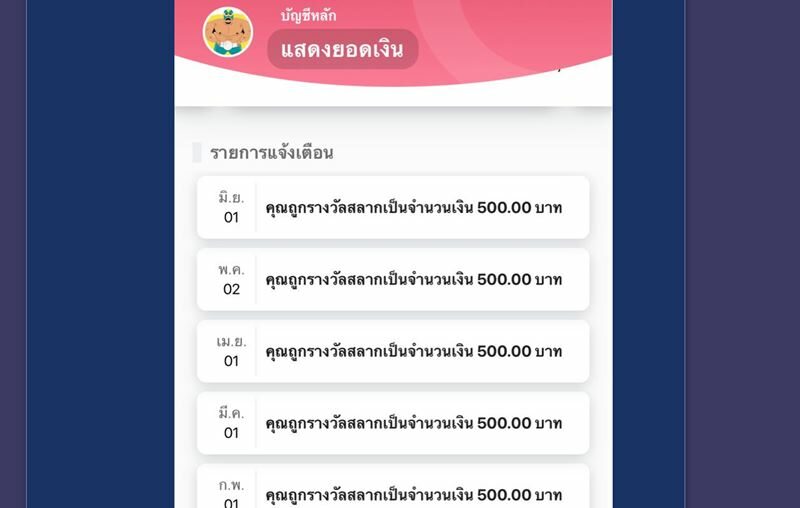Viewport: 800px width, 508px height.
Task: Open the มิ.ย. 01 lottery prize notification
Action: pos(393,208)
